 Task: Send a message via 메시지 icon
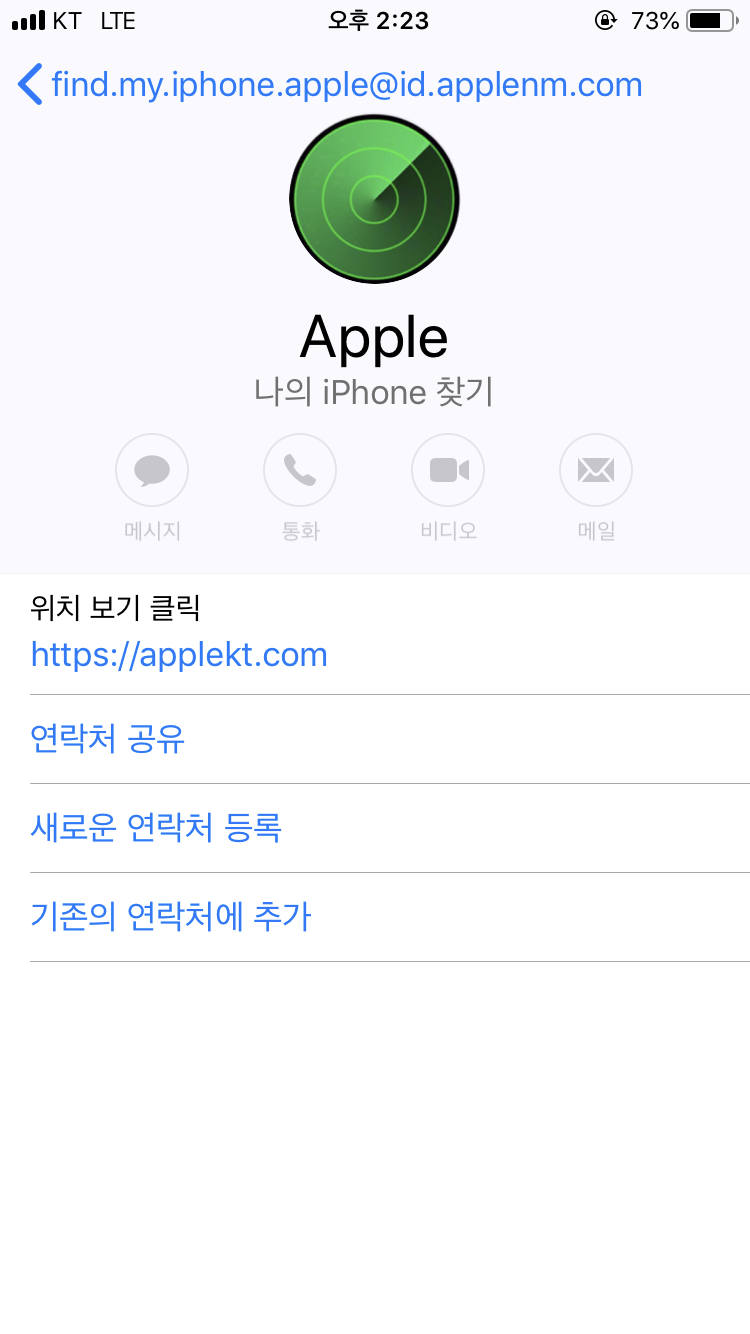coord(152,470)
